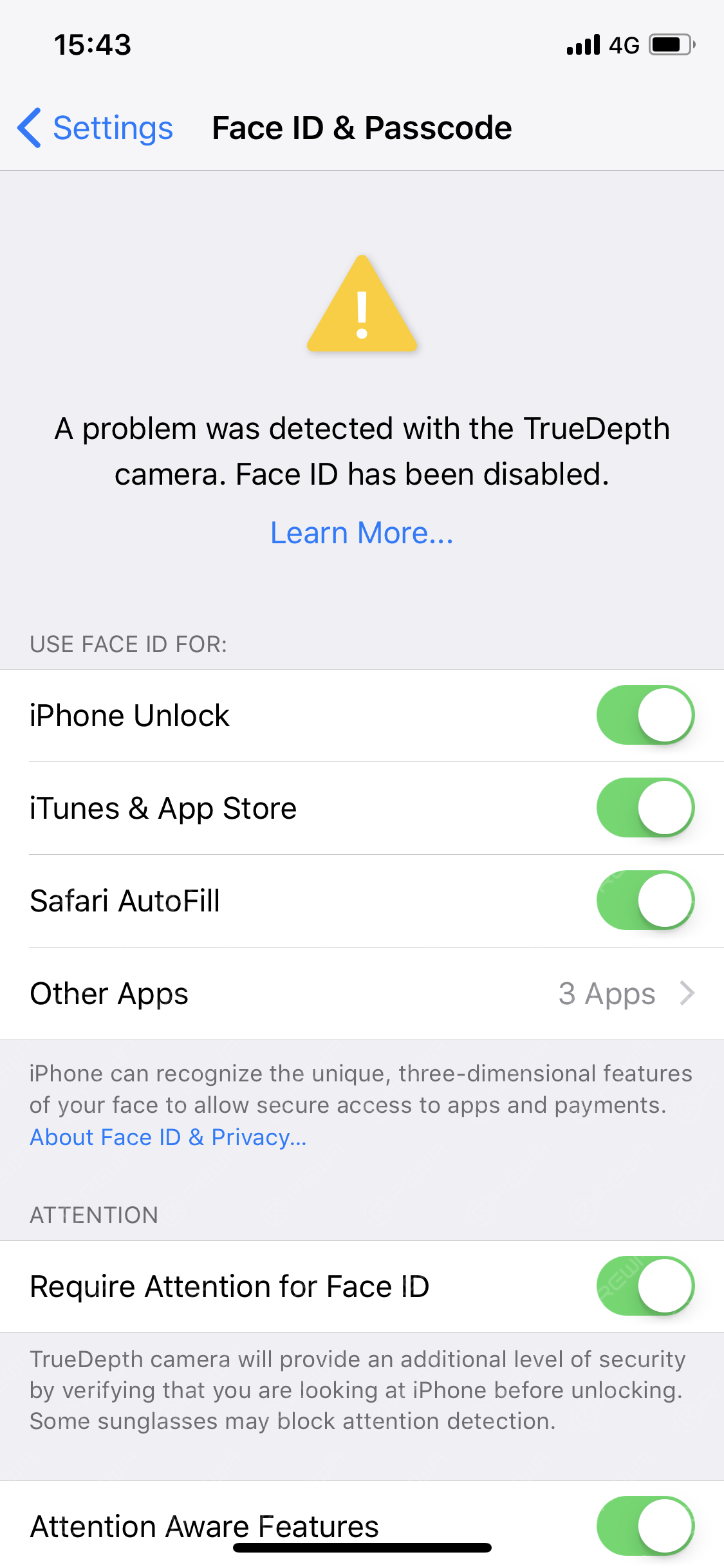Go back to Settings

tap(95, 128)
